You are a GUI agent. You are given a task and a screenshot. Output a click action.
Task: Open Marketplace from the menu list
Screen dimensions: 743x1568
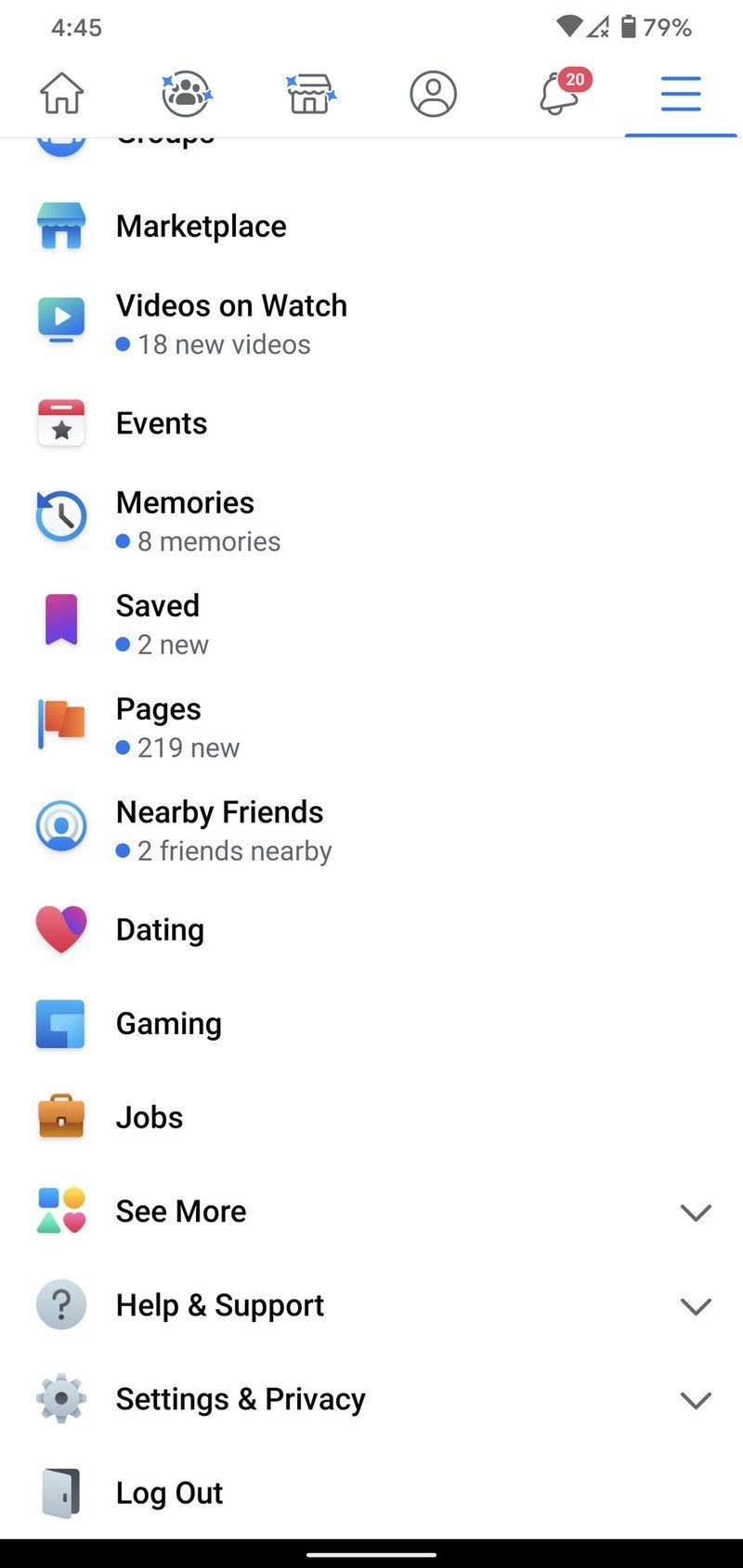(x=201, y=226)
